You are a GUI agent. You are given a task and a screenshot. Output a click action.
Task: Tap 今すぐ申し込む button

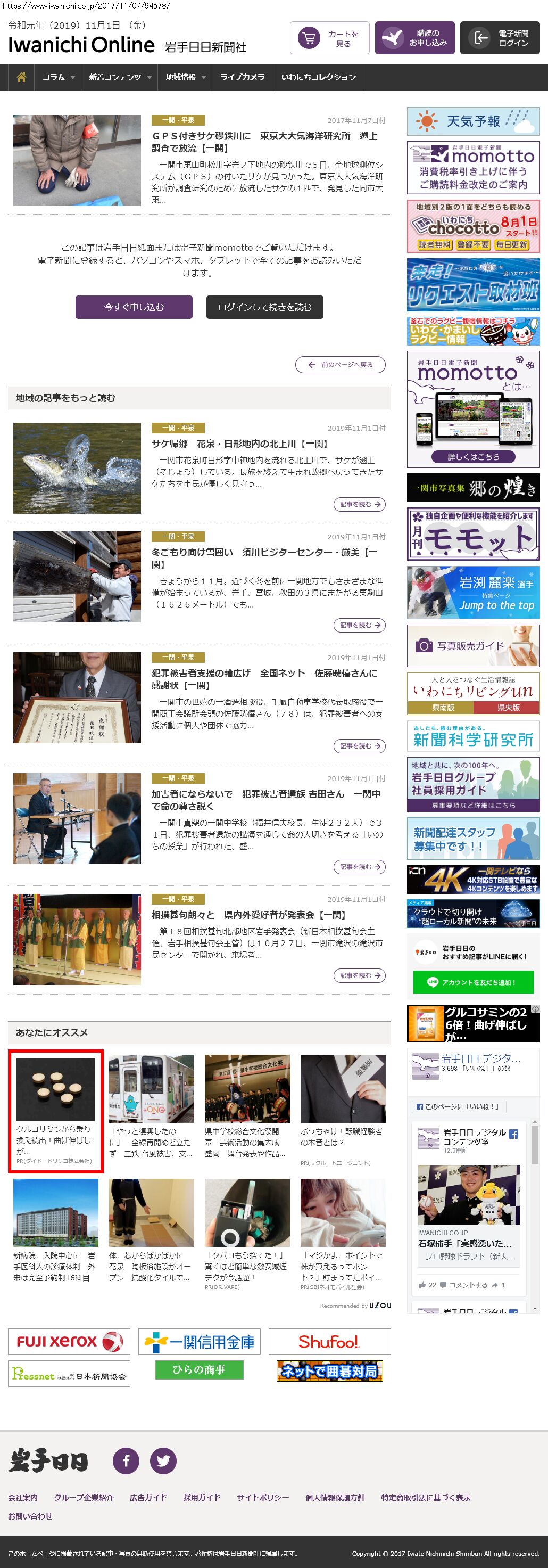[134, 307]
